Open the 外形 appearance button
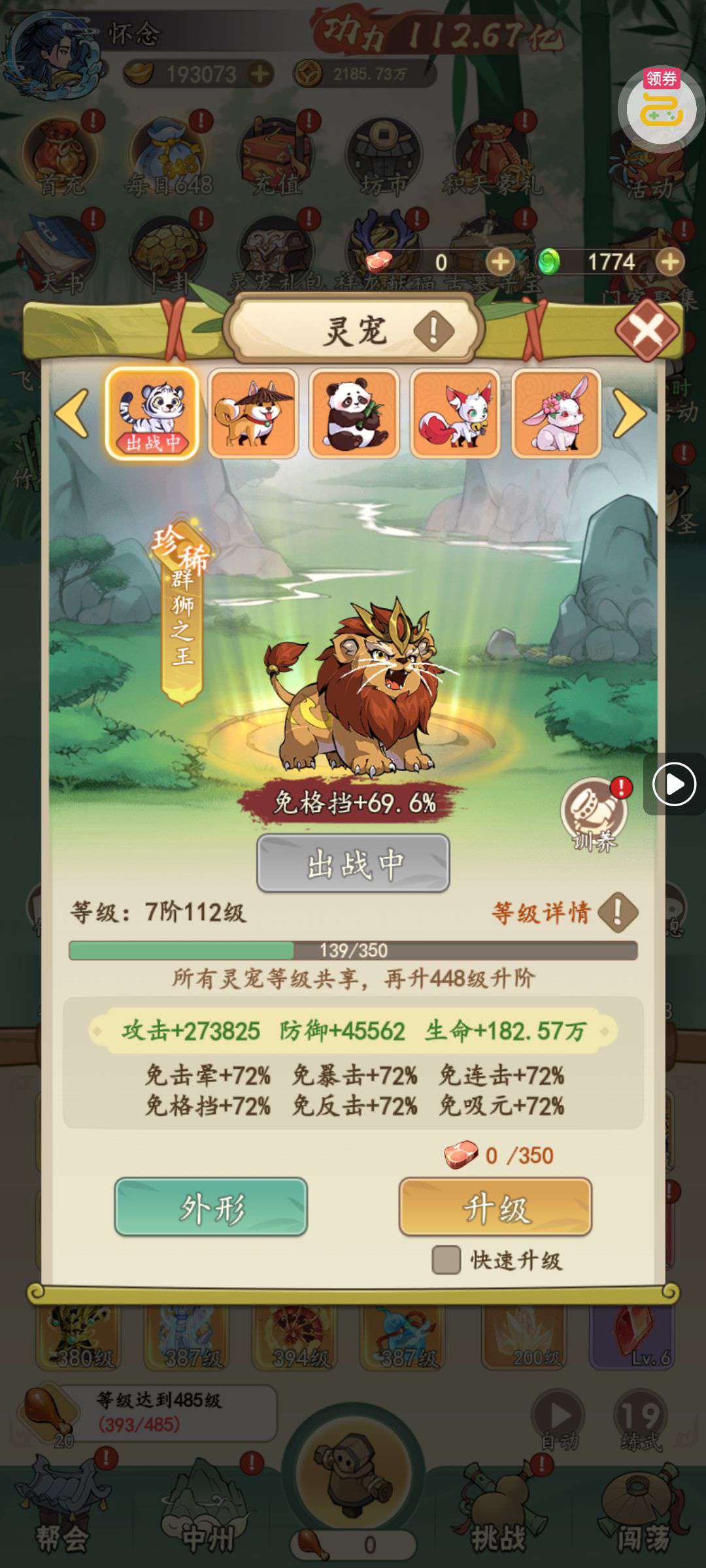This screenshot has height=1568, width=706. coord(211,1207)
